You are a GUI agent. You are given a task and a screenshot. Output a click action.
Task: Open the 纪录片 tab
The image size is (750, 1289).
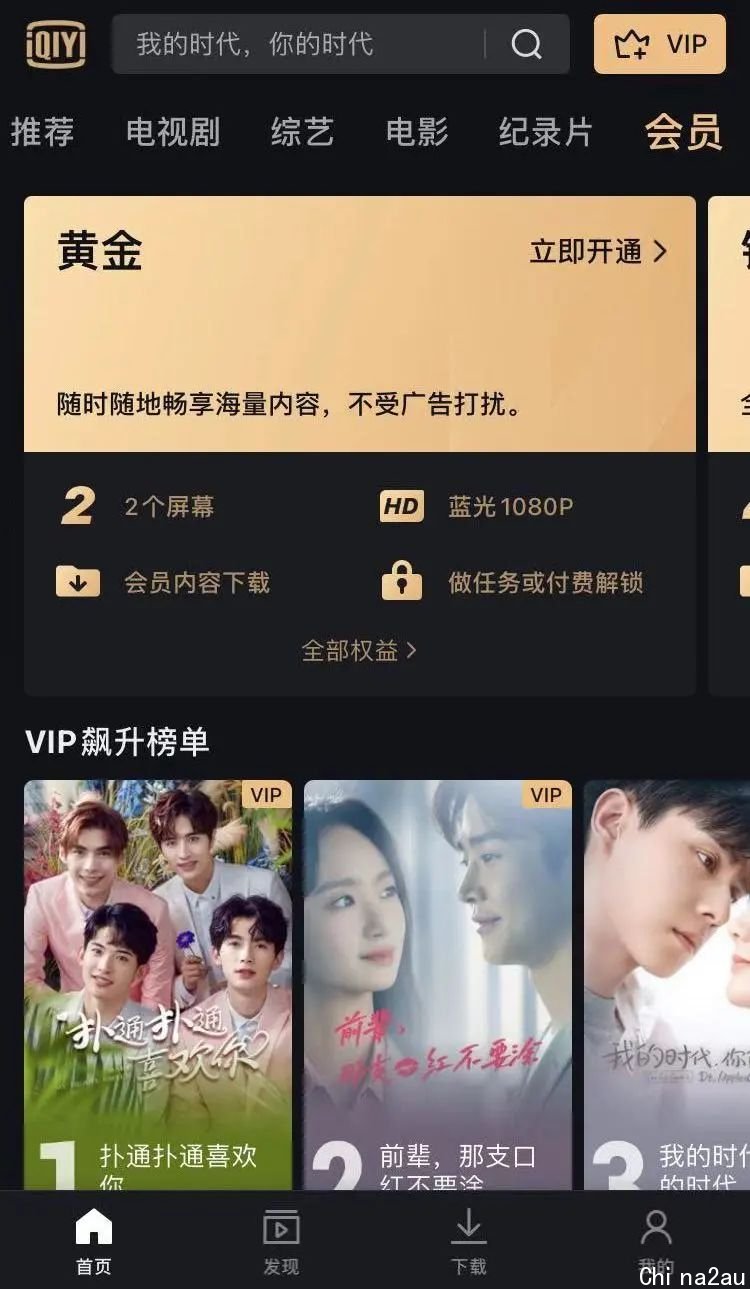(x=546, y=132)
